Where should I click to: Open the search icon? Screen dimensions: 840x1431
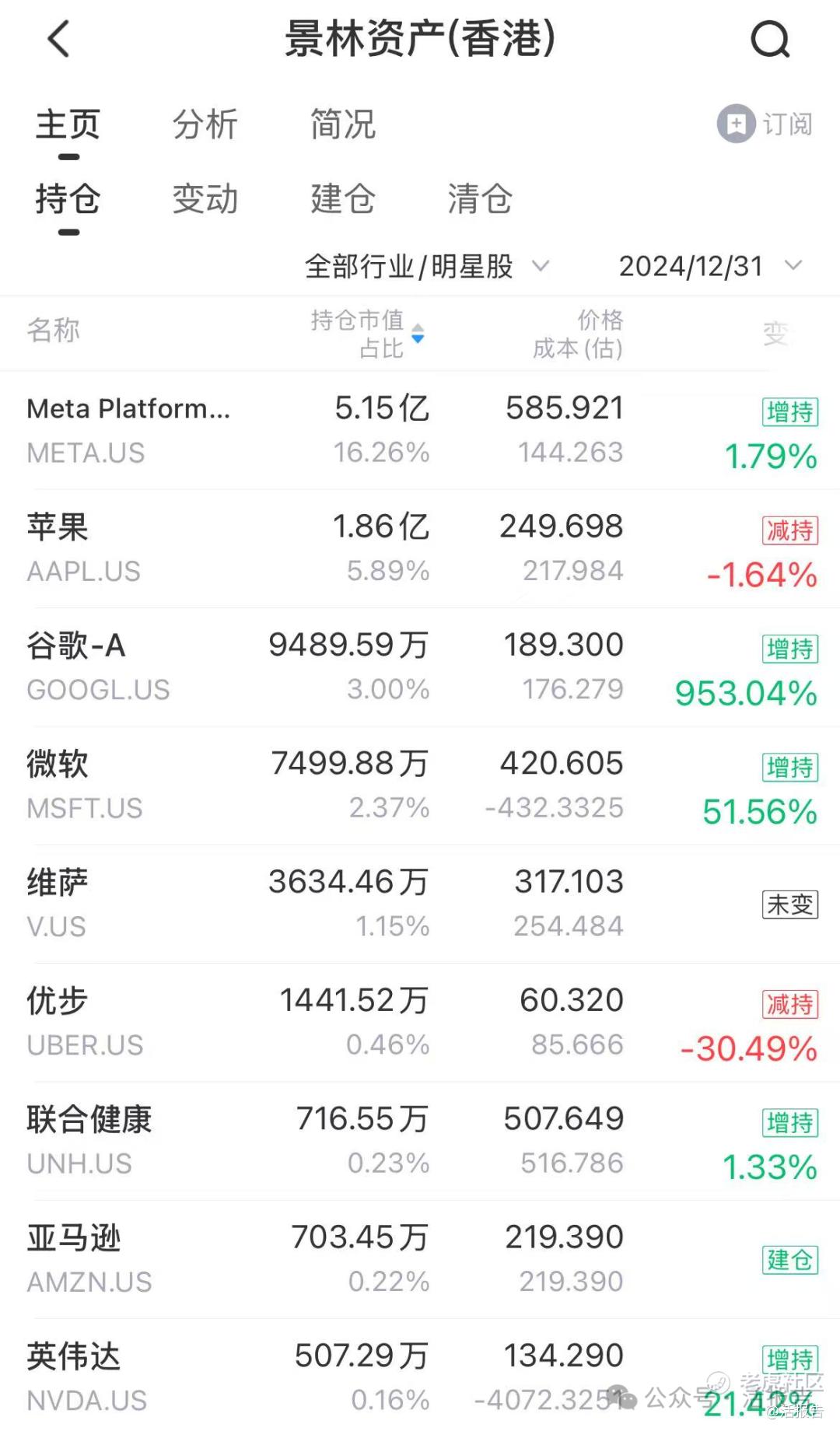point(769,39)
